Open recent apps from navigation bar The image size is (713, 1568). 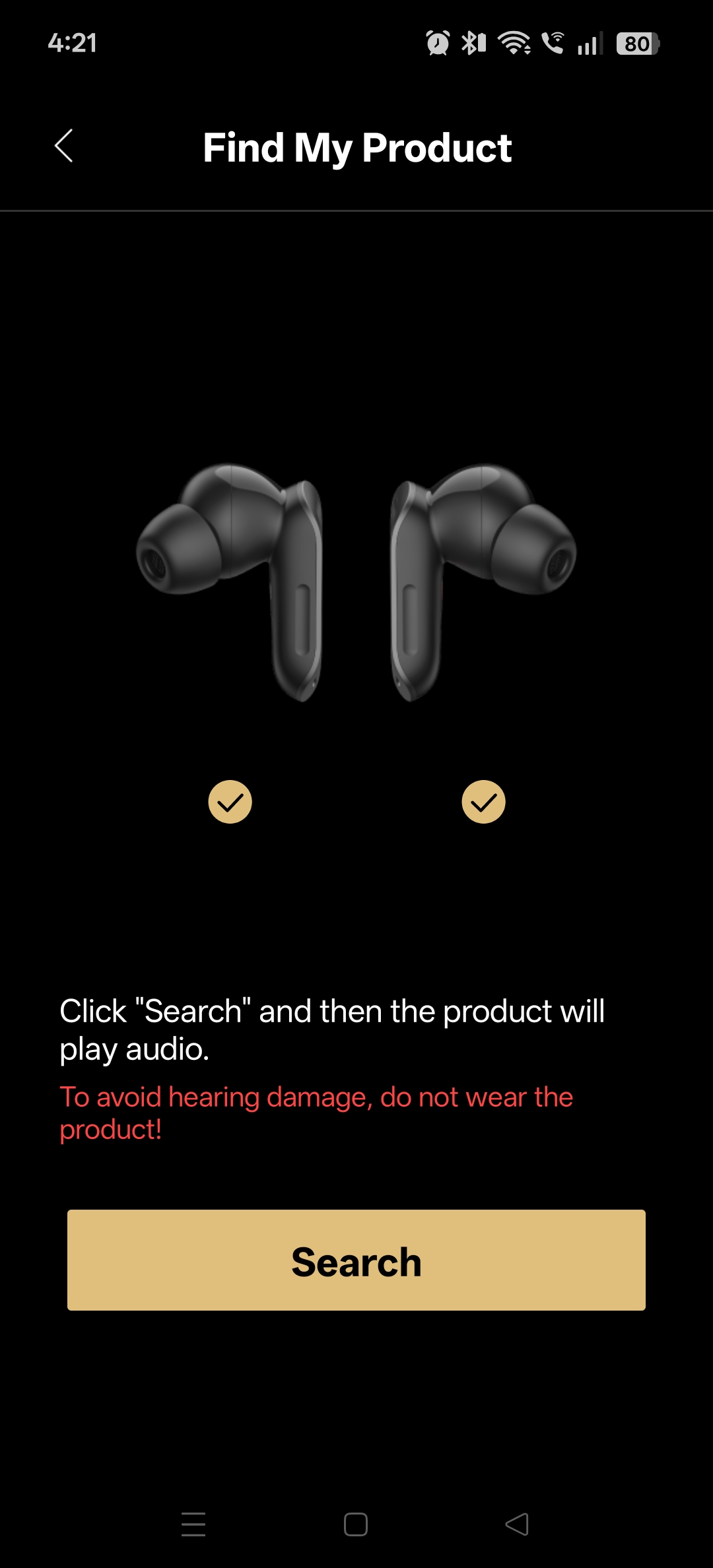click(193, 1524)
